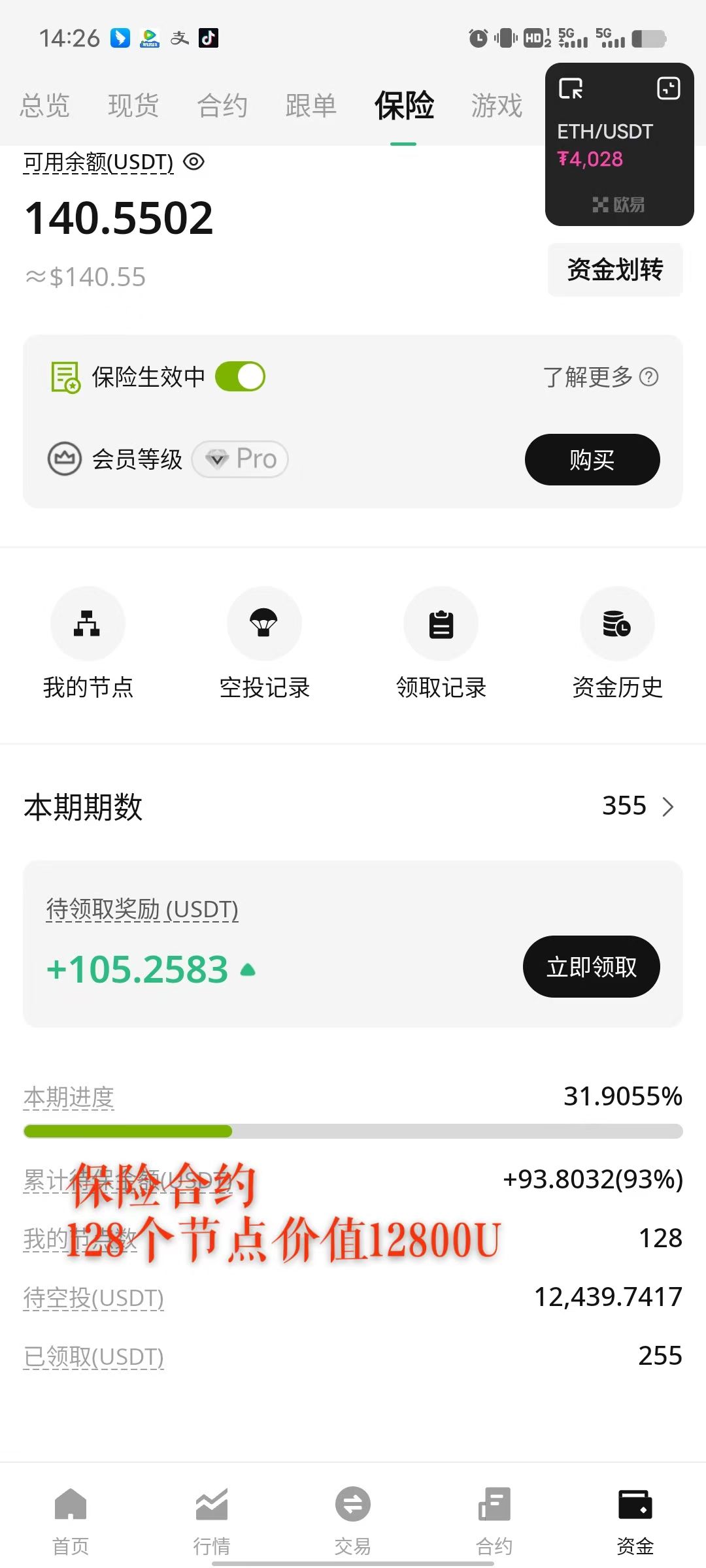Image resolution: width=706 pixels, height=1568 pixels.
Task: Select the 游戏 tab
Action: pyautogui.click(x=497, y=105)
